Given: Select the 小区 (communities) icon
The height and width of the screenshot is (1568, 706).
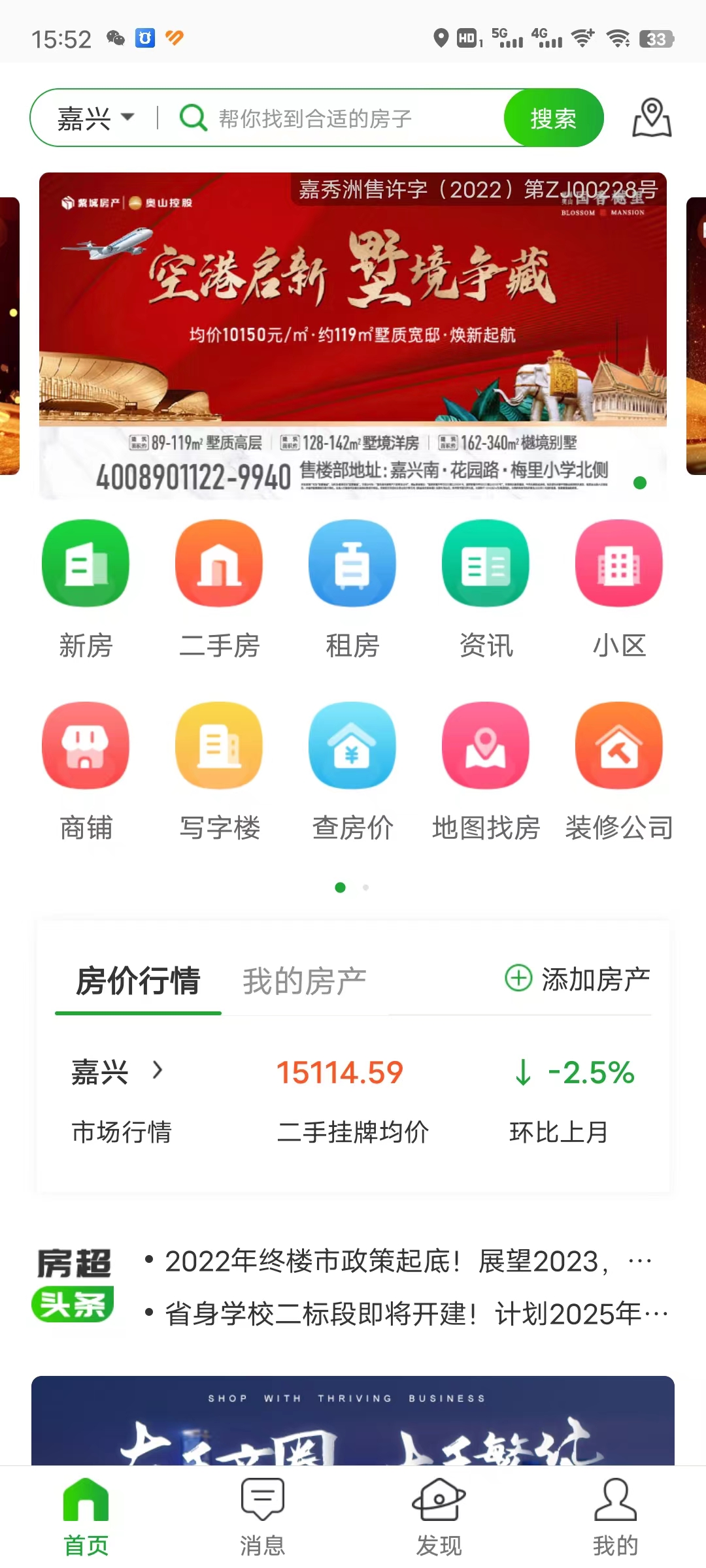Looking at the screenshot, I should 618,564.
